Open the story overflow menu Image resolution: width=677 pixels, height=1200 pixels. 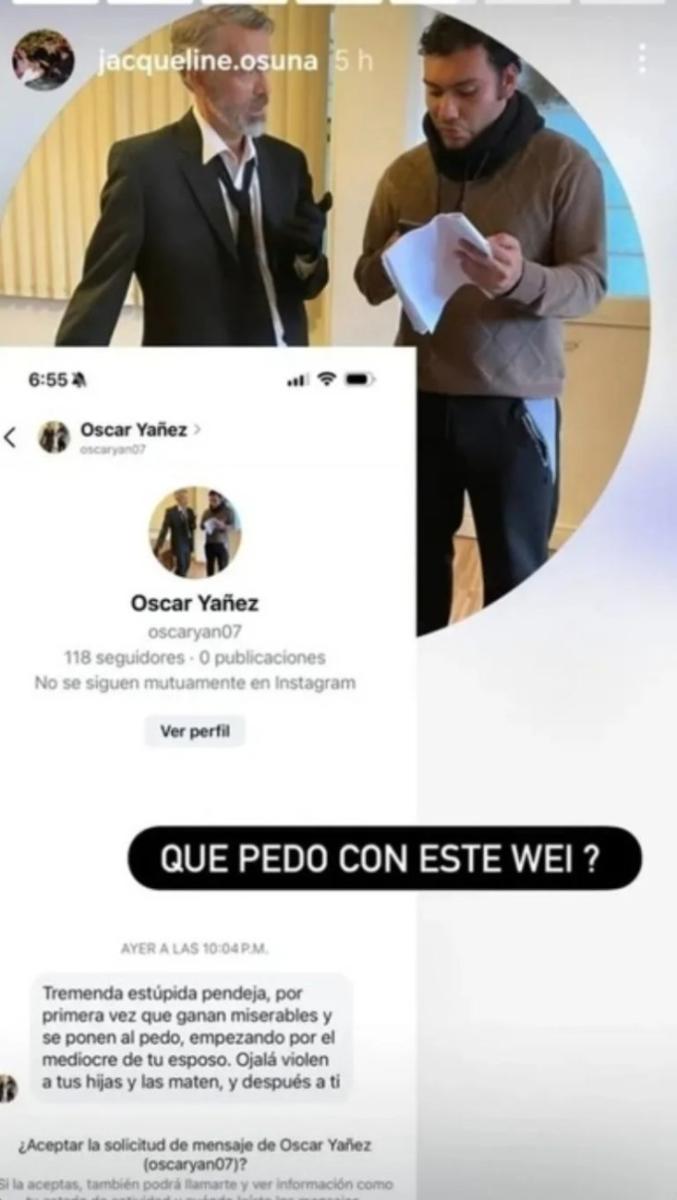click(x=641, y=59)
